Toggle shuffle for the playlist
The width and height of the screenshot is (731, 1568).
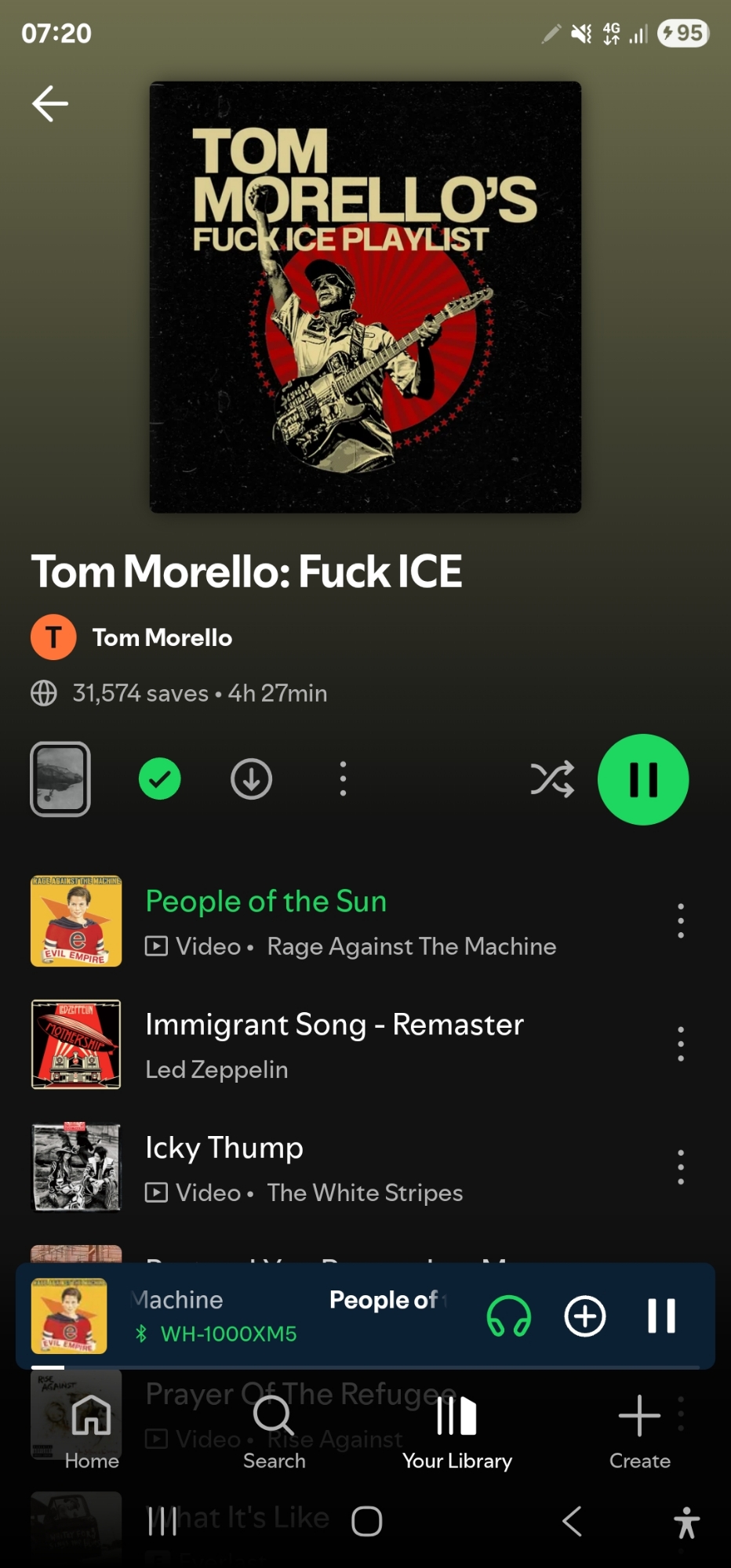point(552,779)
